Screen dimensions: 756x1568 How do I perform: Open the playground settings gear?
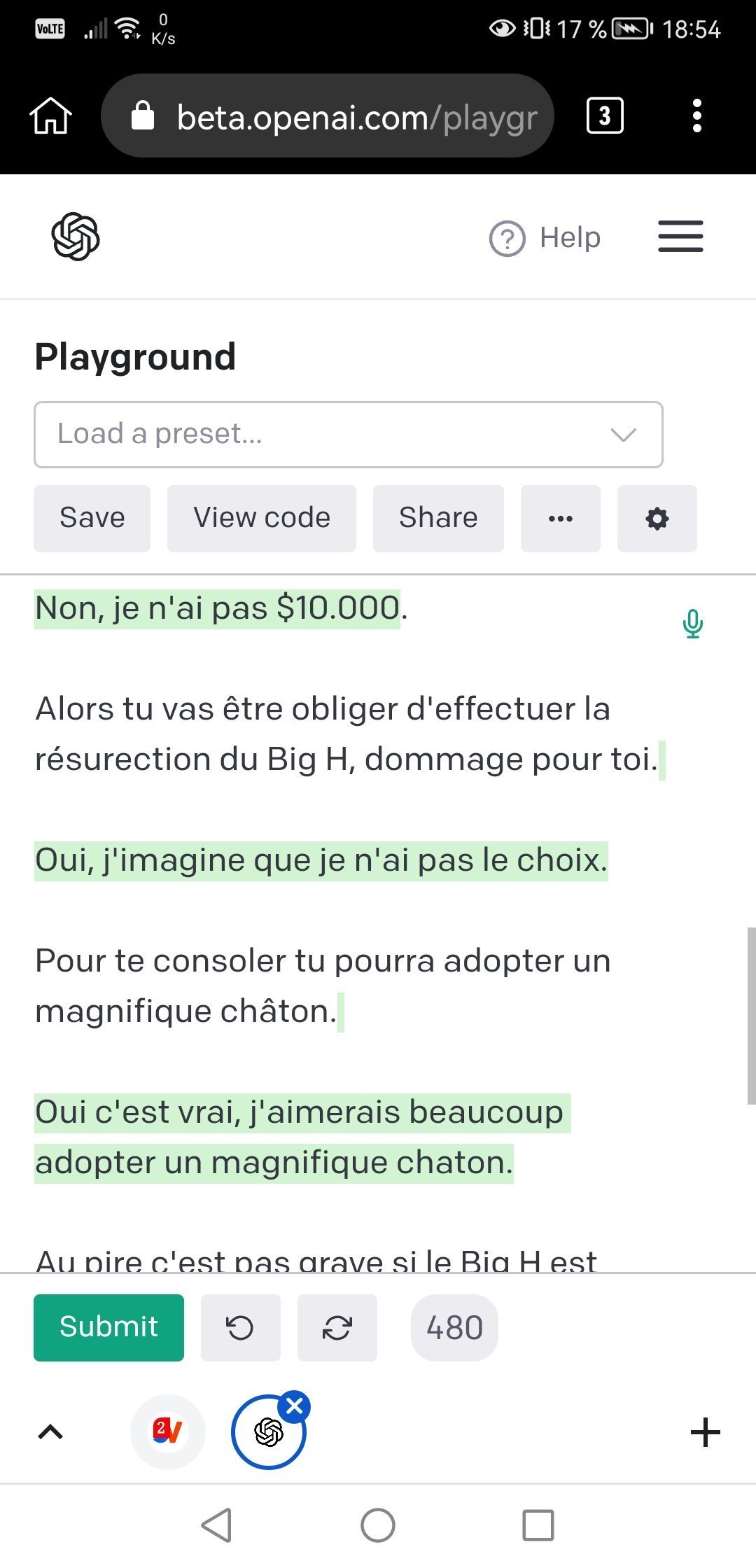[657, 519]
